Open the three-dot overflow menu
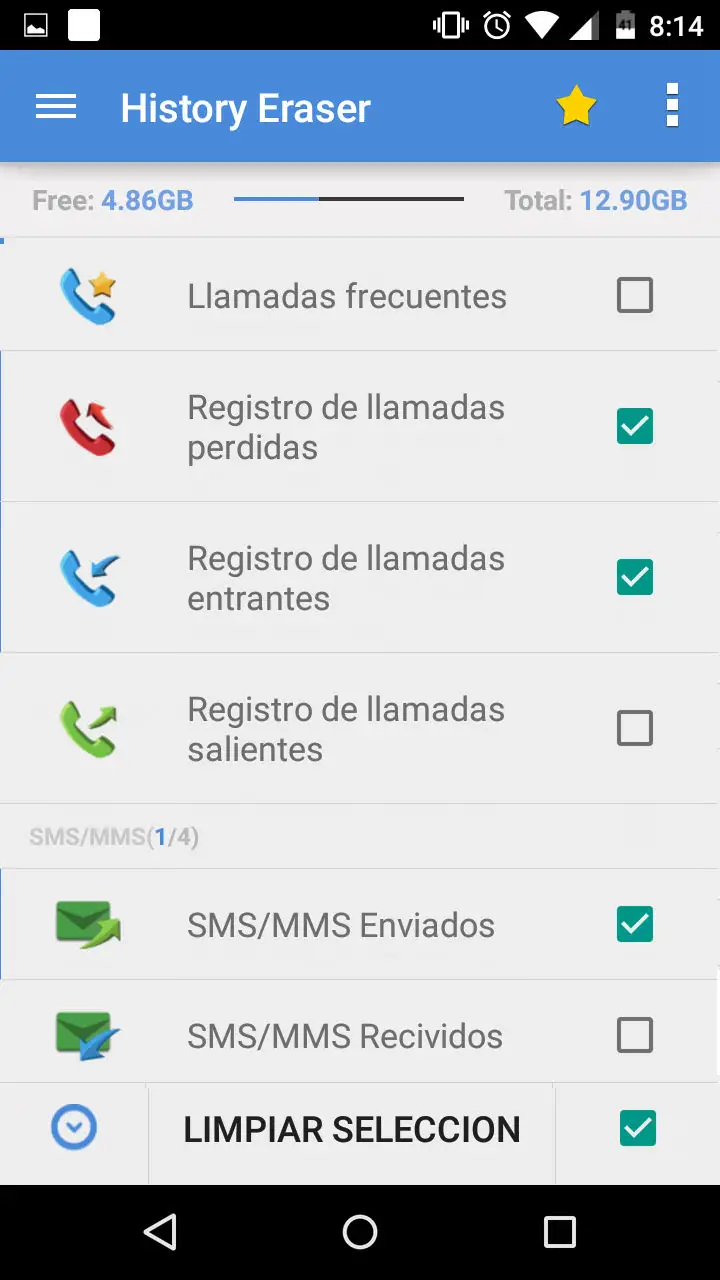This screenshot has height=1280, width=720. pyautogui.click(x=672, y=106)
